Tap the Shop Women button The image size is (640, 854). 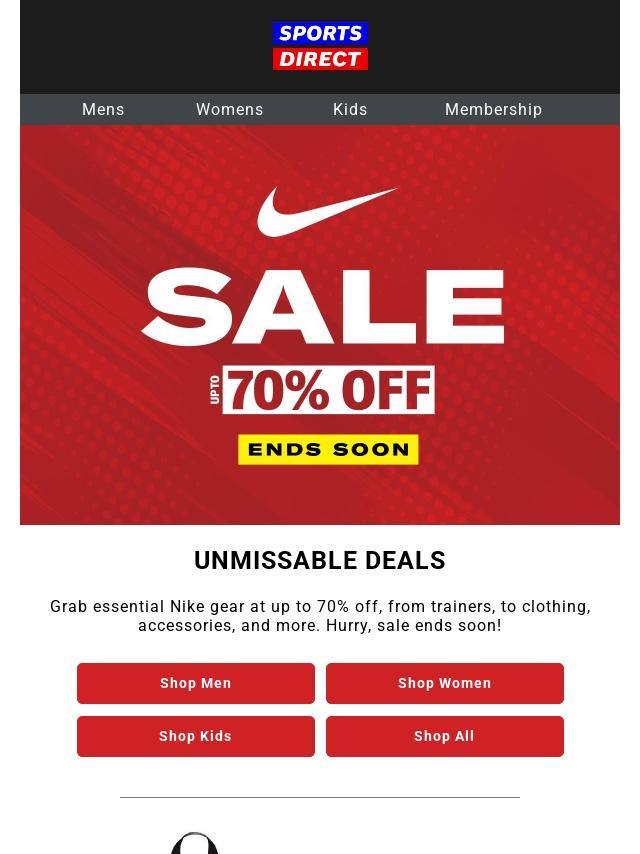pyautogui.click(x=445, y=684)
